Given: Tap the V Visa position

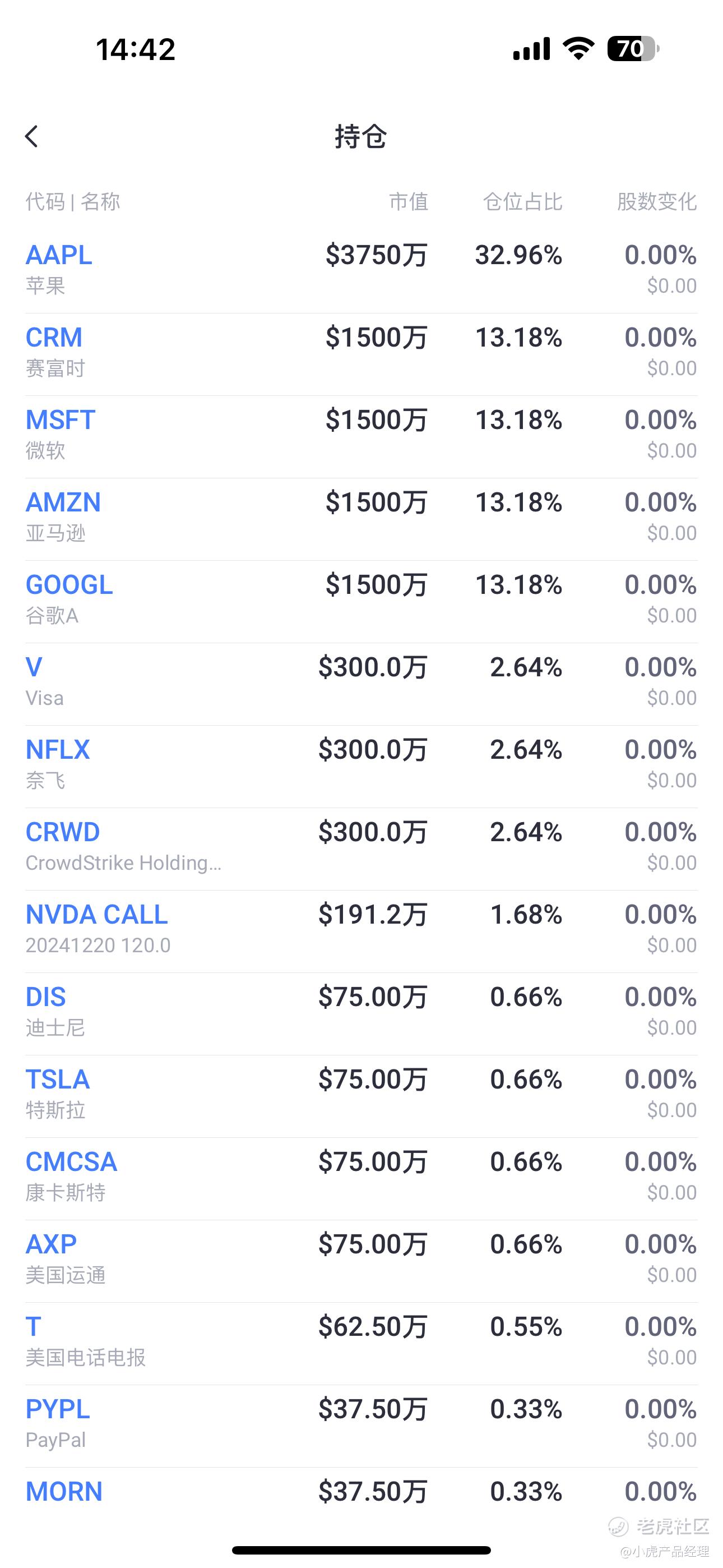Looking at the screenshot, I should pyautogui.click(x=361, y=684).
